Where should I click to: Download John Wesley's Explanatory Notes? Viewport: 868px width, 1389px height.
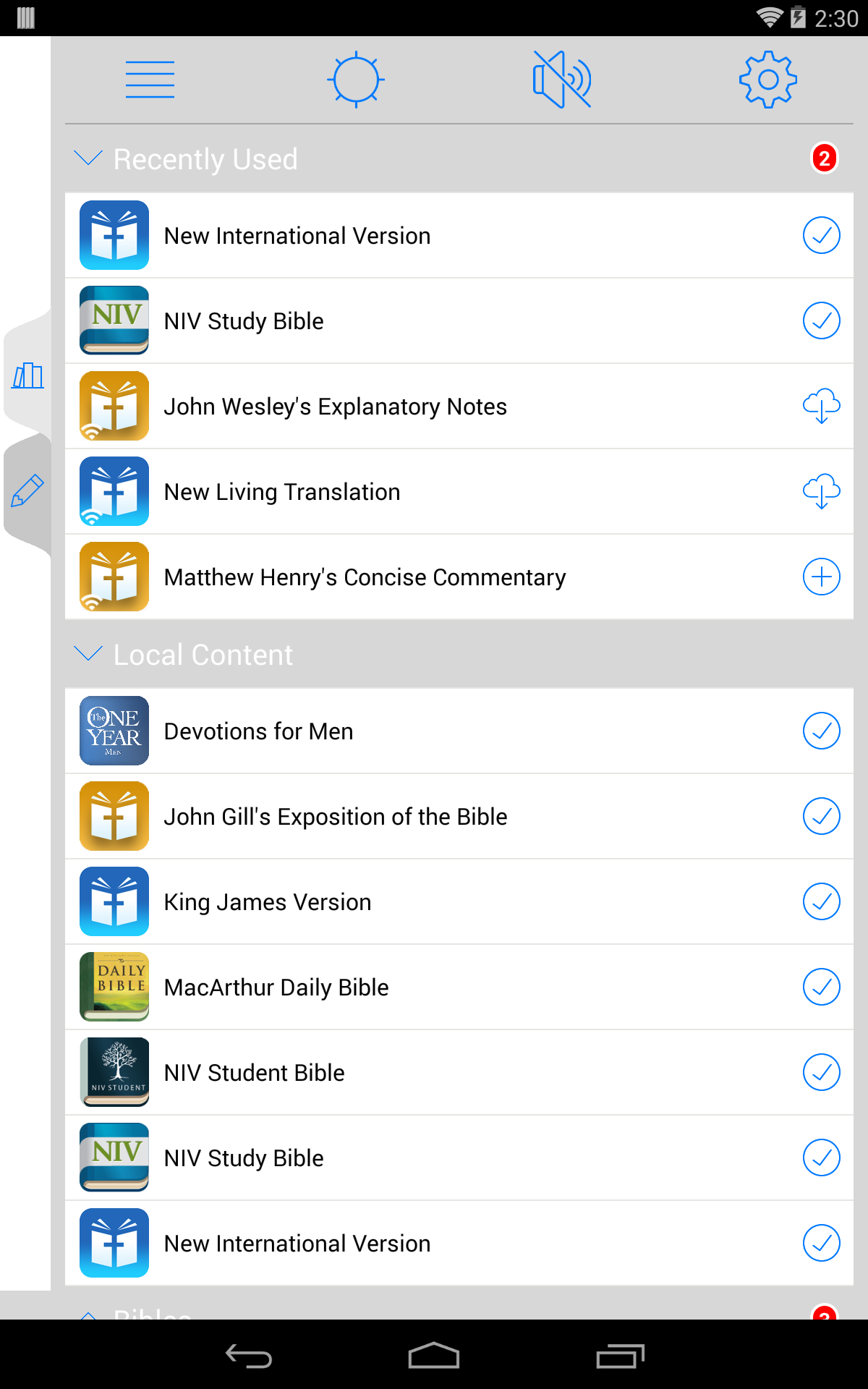821,406
